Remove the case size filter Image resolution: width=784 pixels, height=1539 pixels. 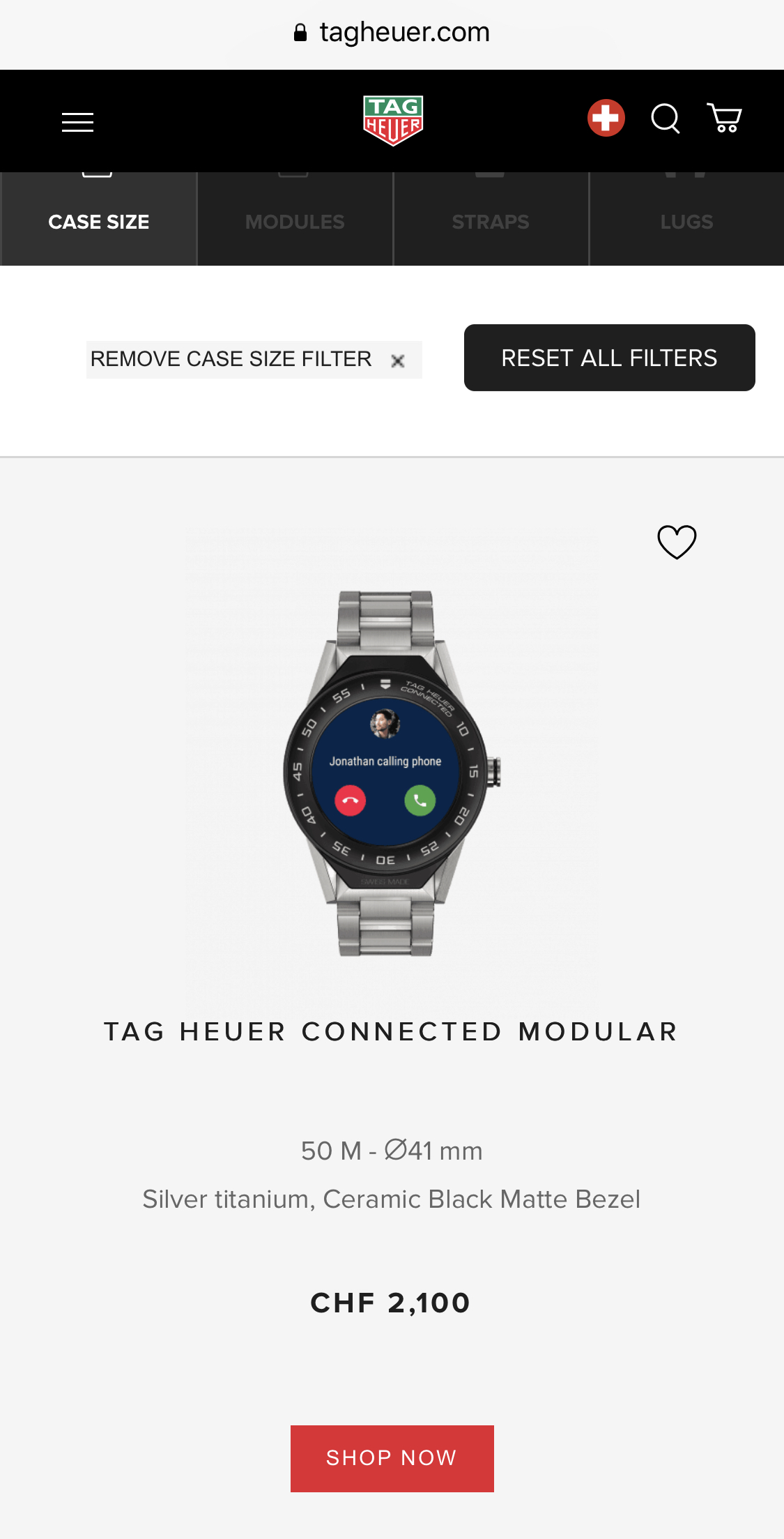tap(254, 359)
